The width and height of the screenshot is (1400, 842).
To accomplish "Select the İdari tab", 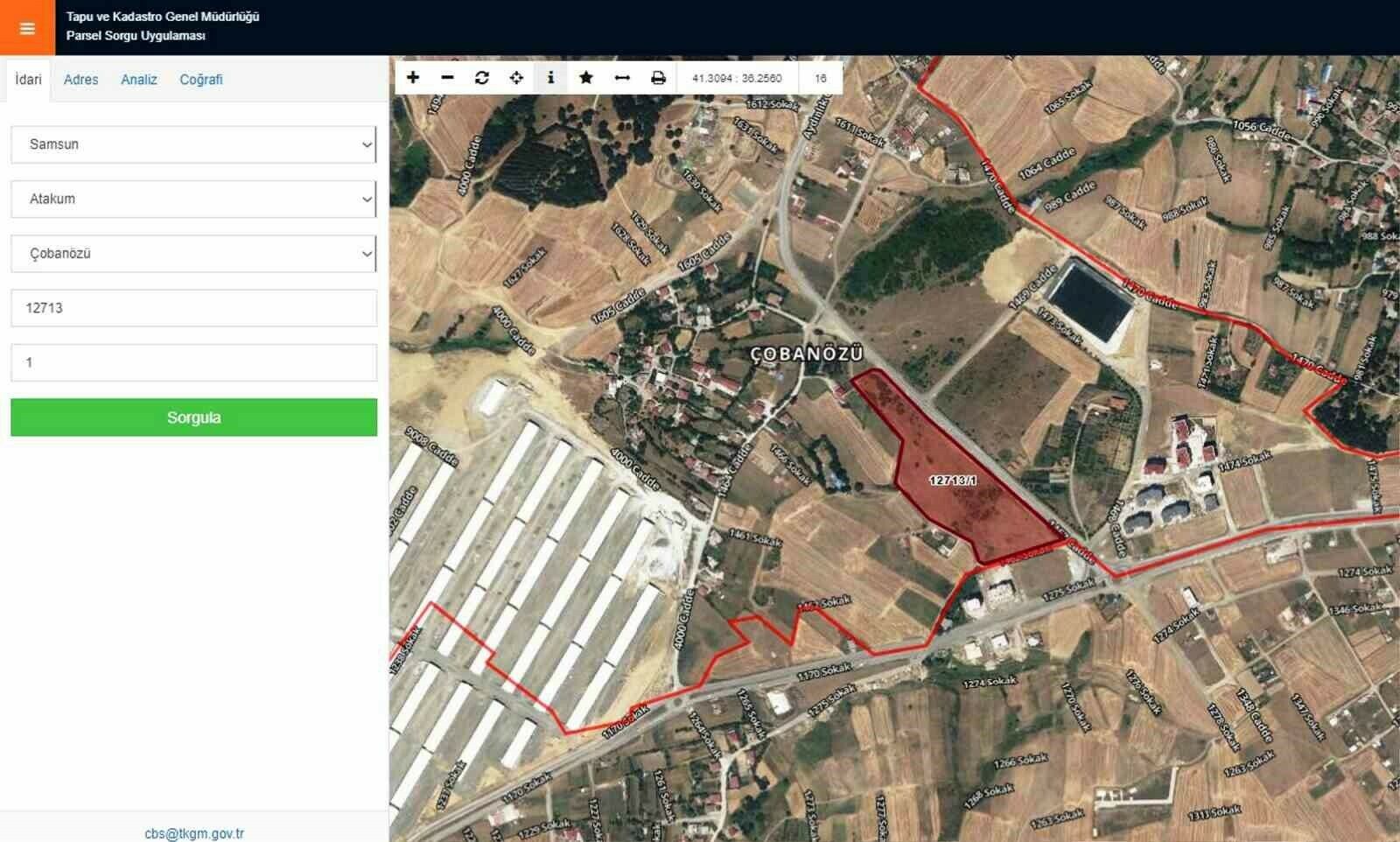I will (x=28, y=80).
